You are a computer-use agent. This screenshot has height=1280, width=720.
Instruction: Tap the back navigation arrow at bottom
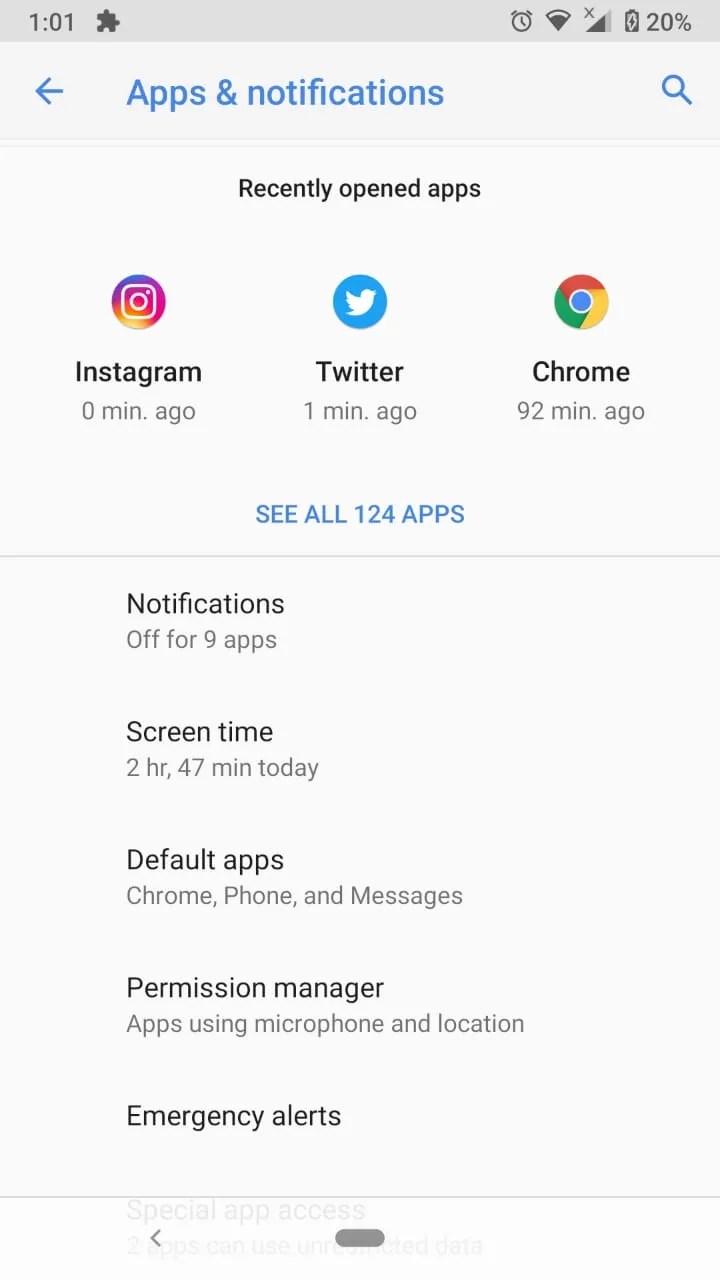pos(155,1237)
